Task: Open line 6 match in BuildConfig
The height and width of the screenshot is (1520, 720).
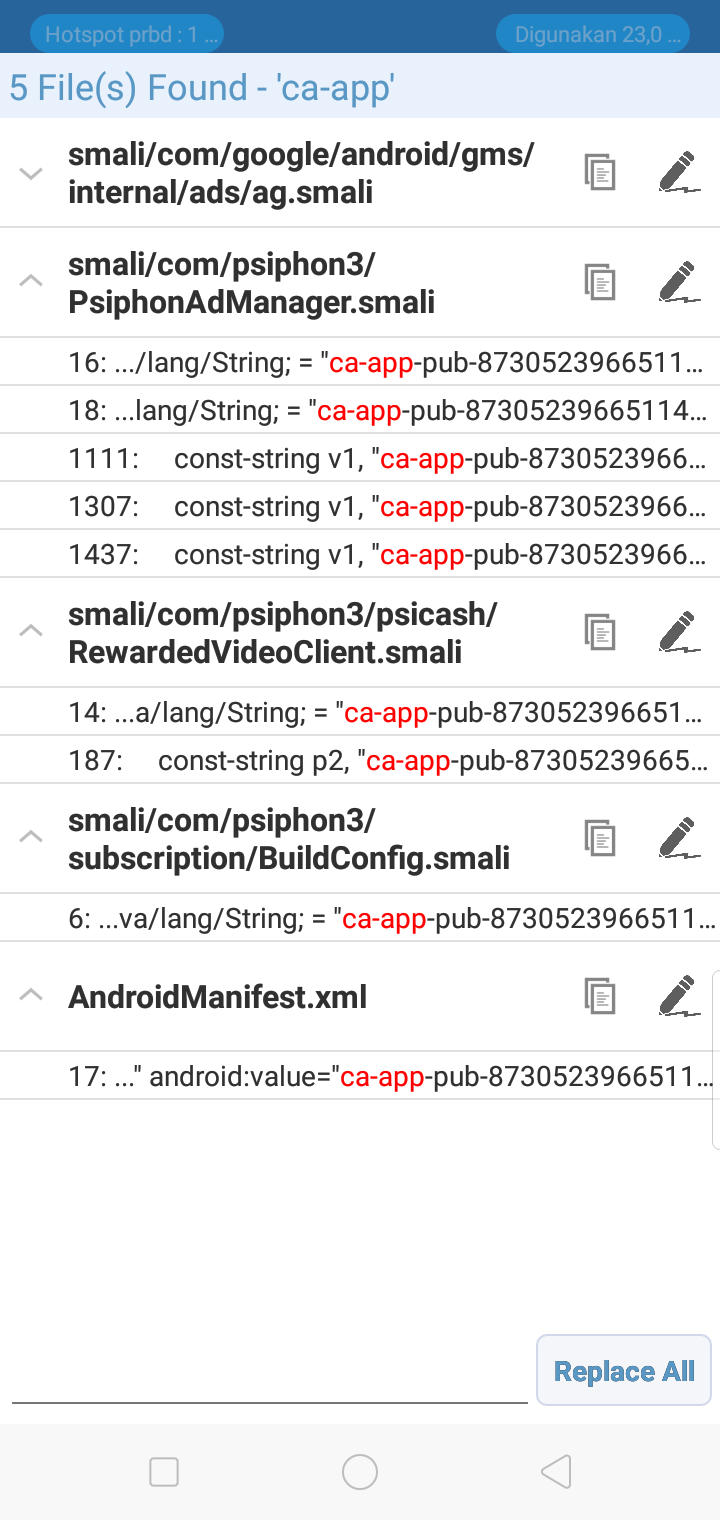Action: click(385, 918)
